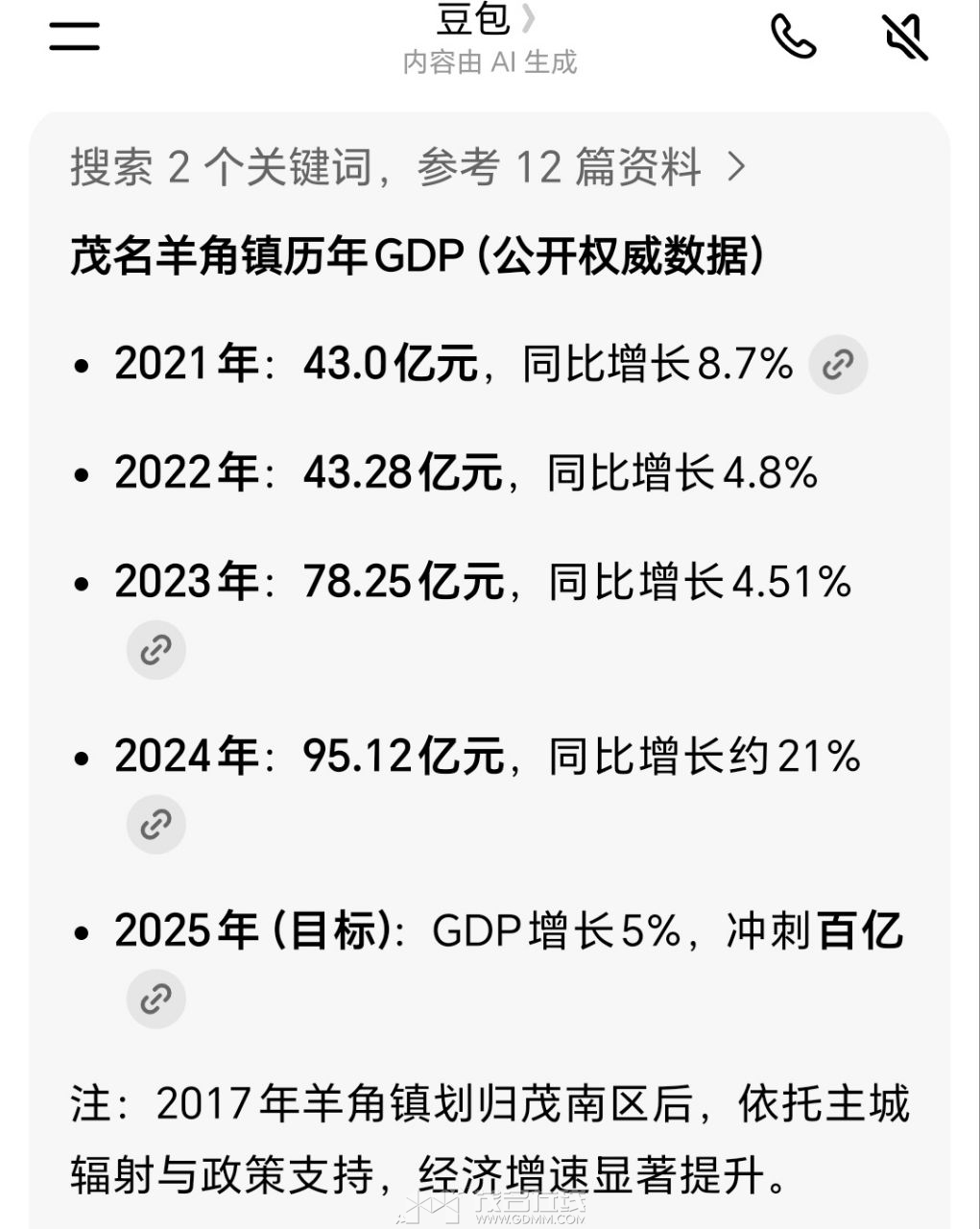Open the source link for 2024年 data
Screen dimensions: 980x1229
coord(155,825)
